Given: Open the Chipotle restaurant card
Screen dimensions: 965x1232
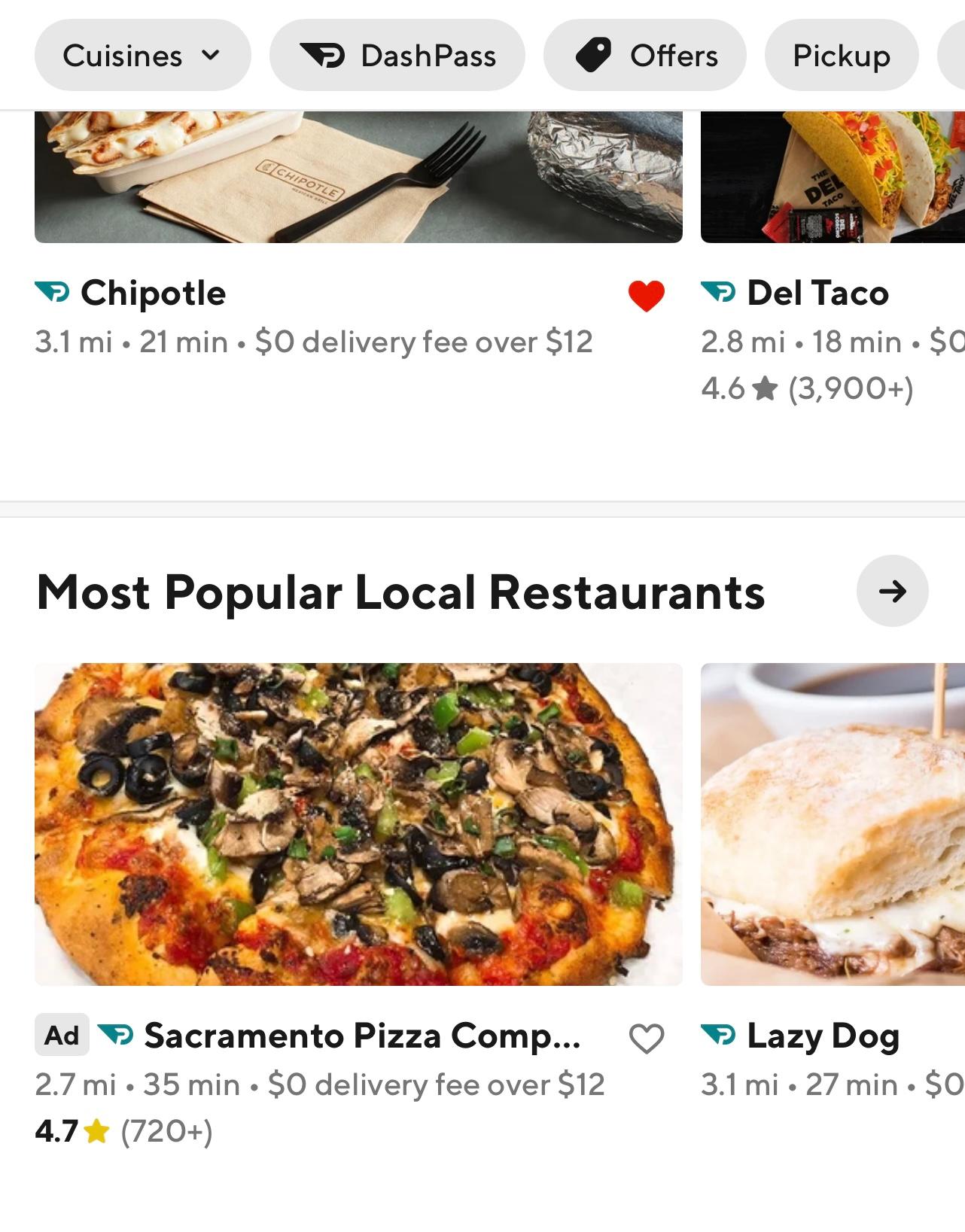Looking at the screenshot, I should coord(154,294).
